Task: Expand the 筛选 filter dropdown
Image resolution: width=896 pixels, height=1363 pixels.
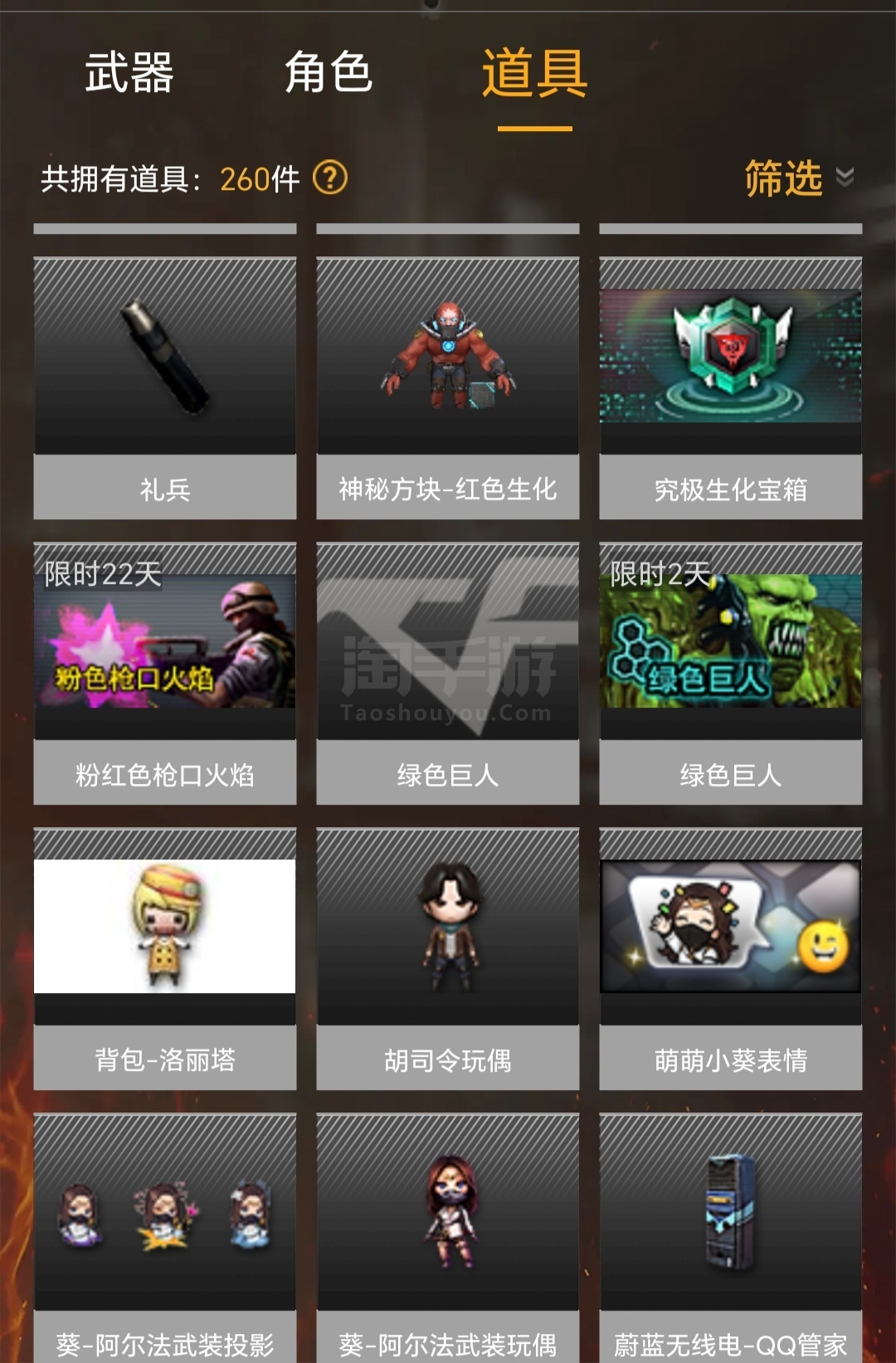Action: click(797, 178)
